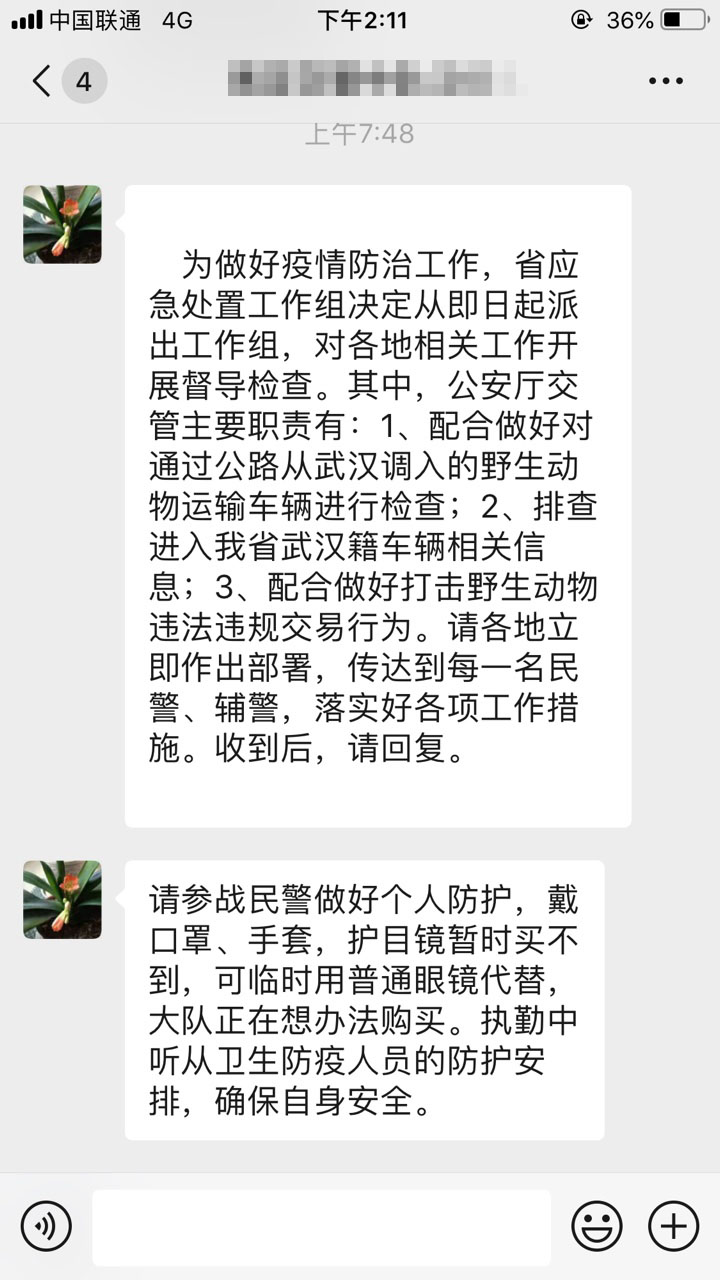Go back to the chat list
Image resolution: width=720 pixels, height=1280 pixels.
[42, 81]
